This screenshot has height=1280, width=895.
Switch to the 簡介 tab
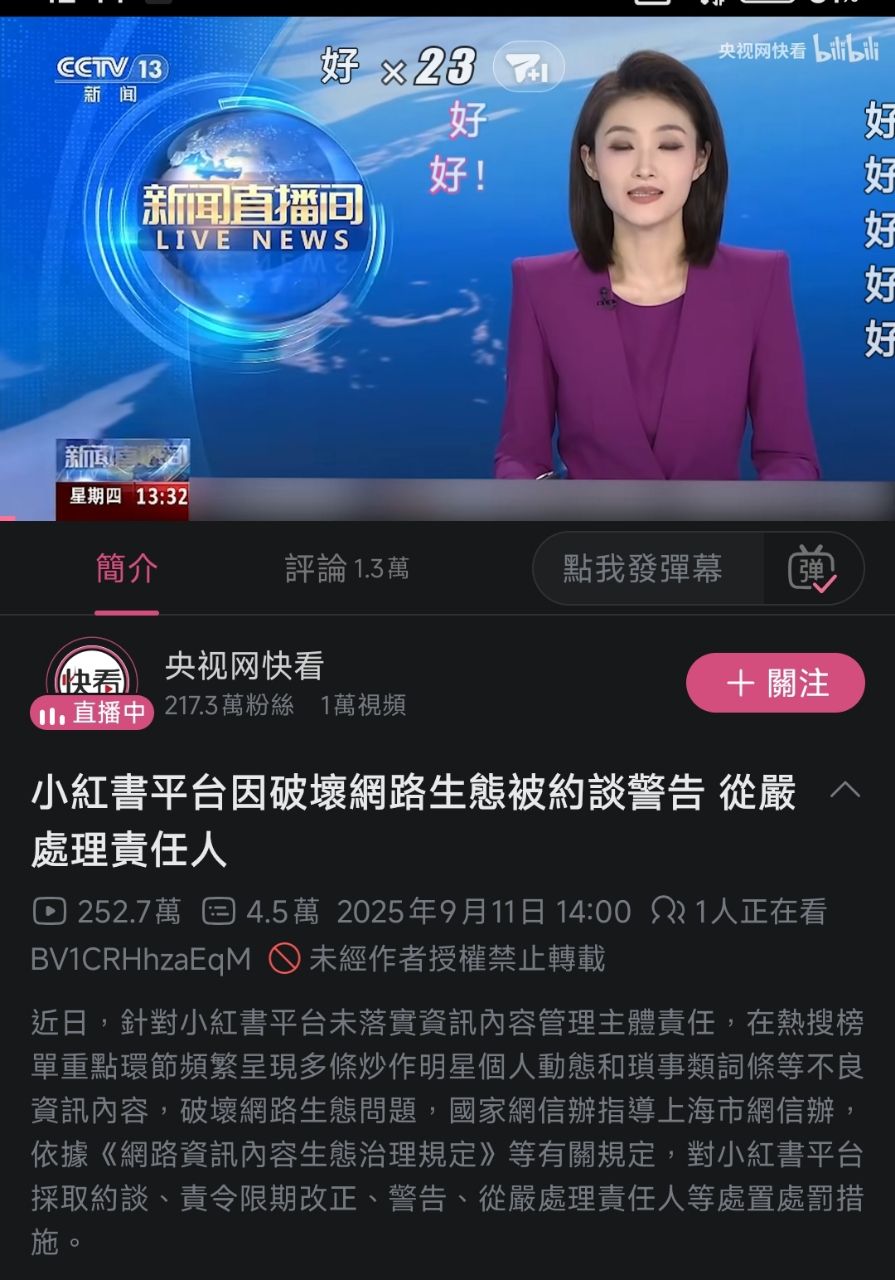[127, 569]
